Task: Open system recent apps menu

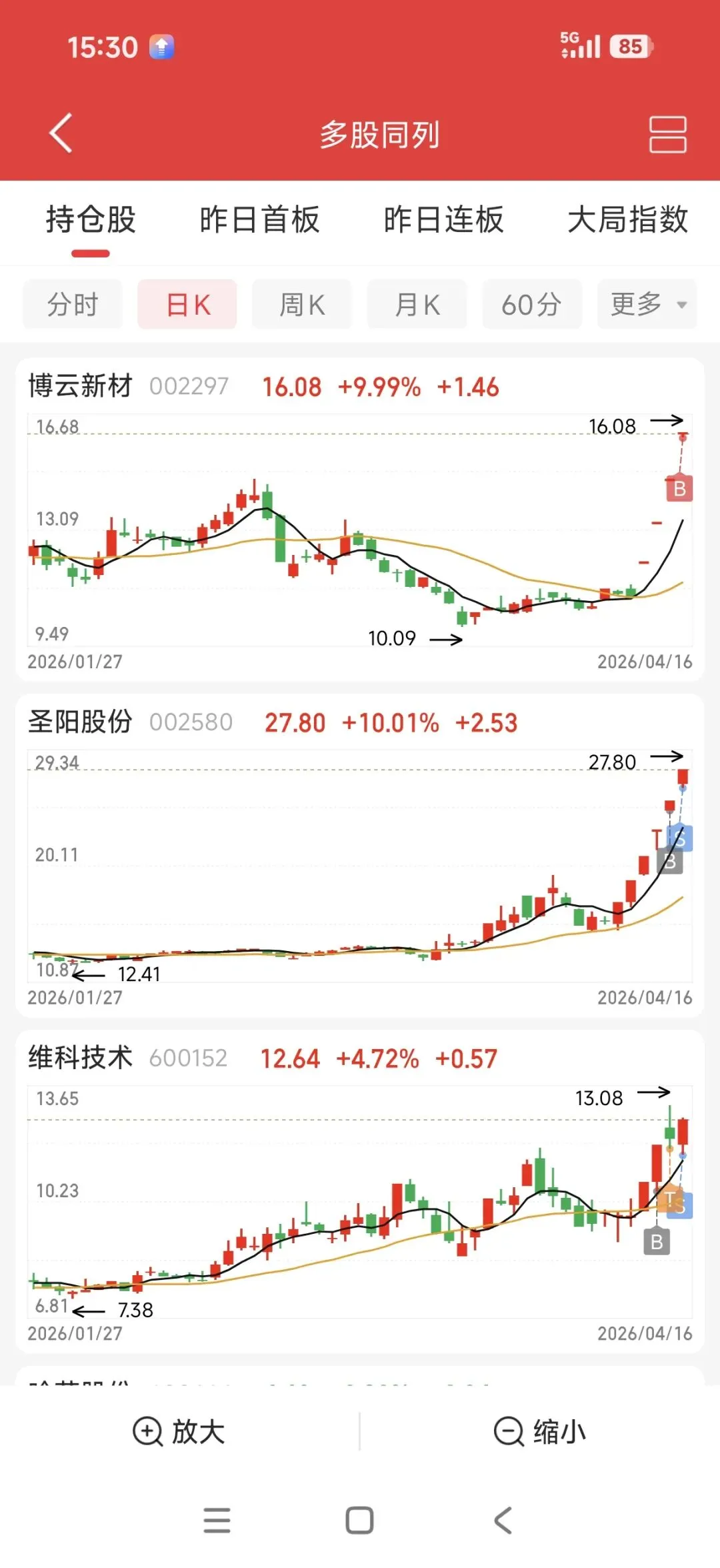Action: (x=217, y=1521)
